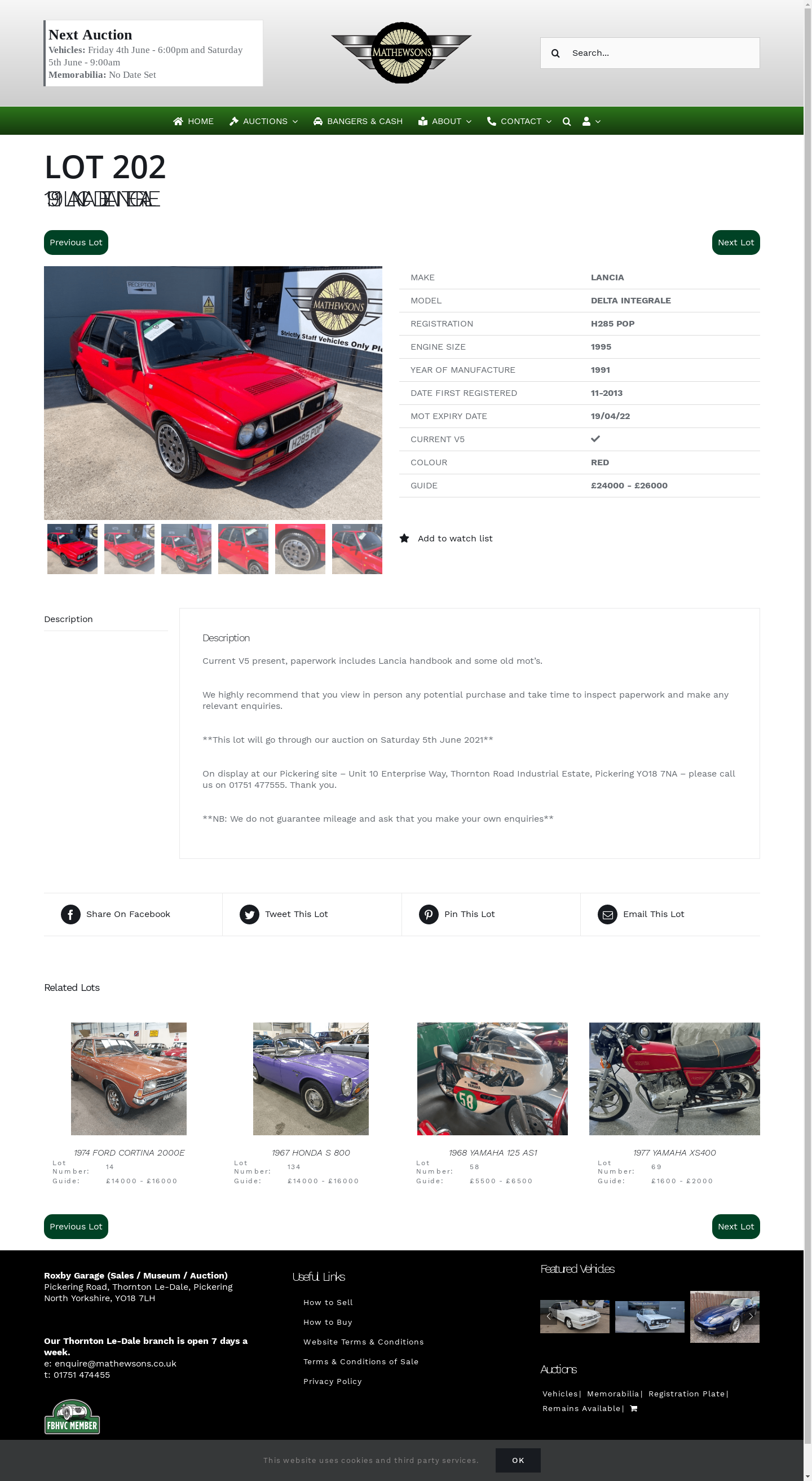The width and height of the screenshot is (812, 1481).
Task: Accept cookies with the OK button
Action: (517, 1460)
